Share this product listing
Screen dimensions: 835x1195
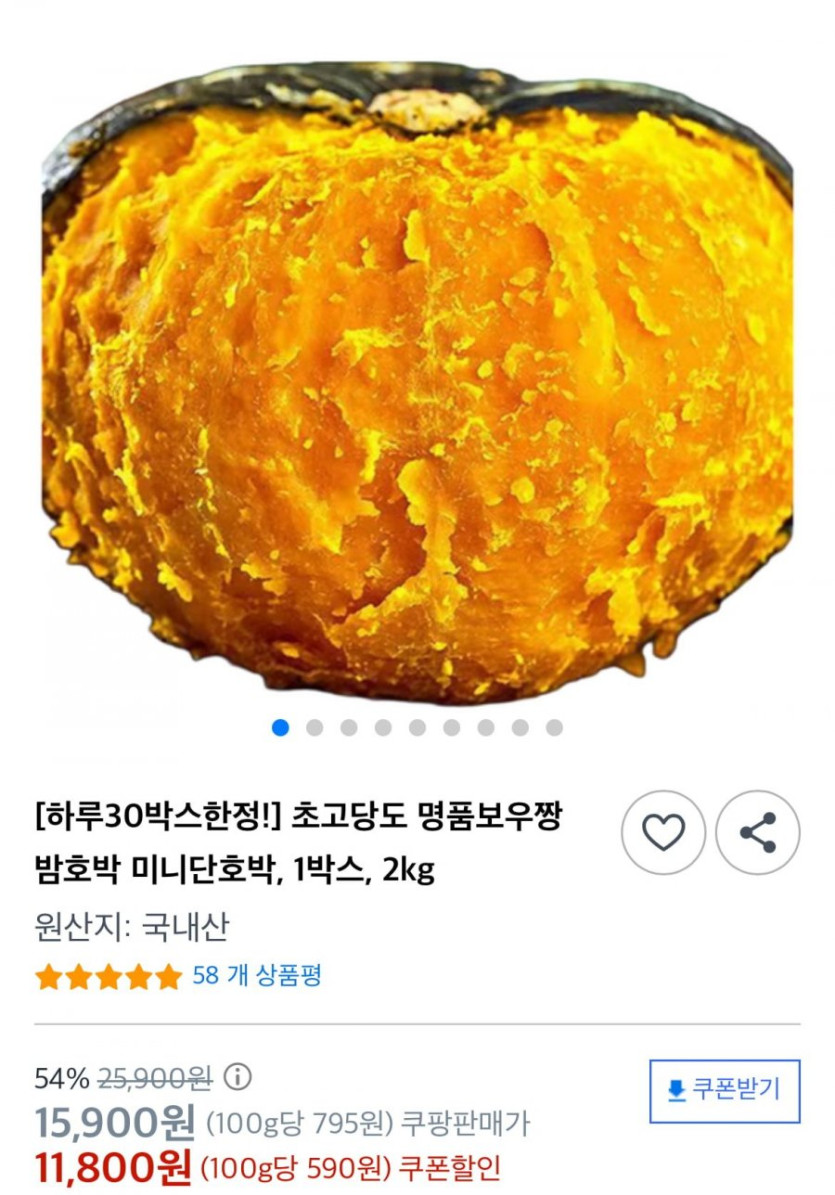pyautogui.click(x=757, y=832)
